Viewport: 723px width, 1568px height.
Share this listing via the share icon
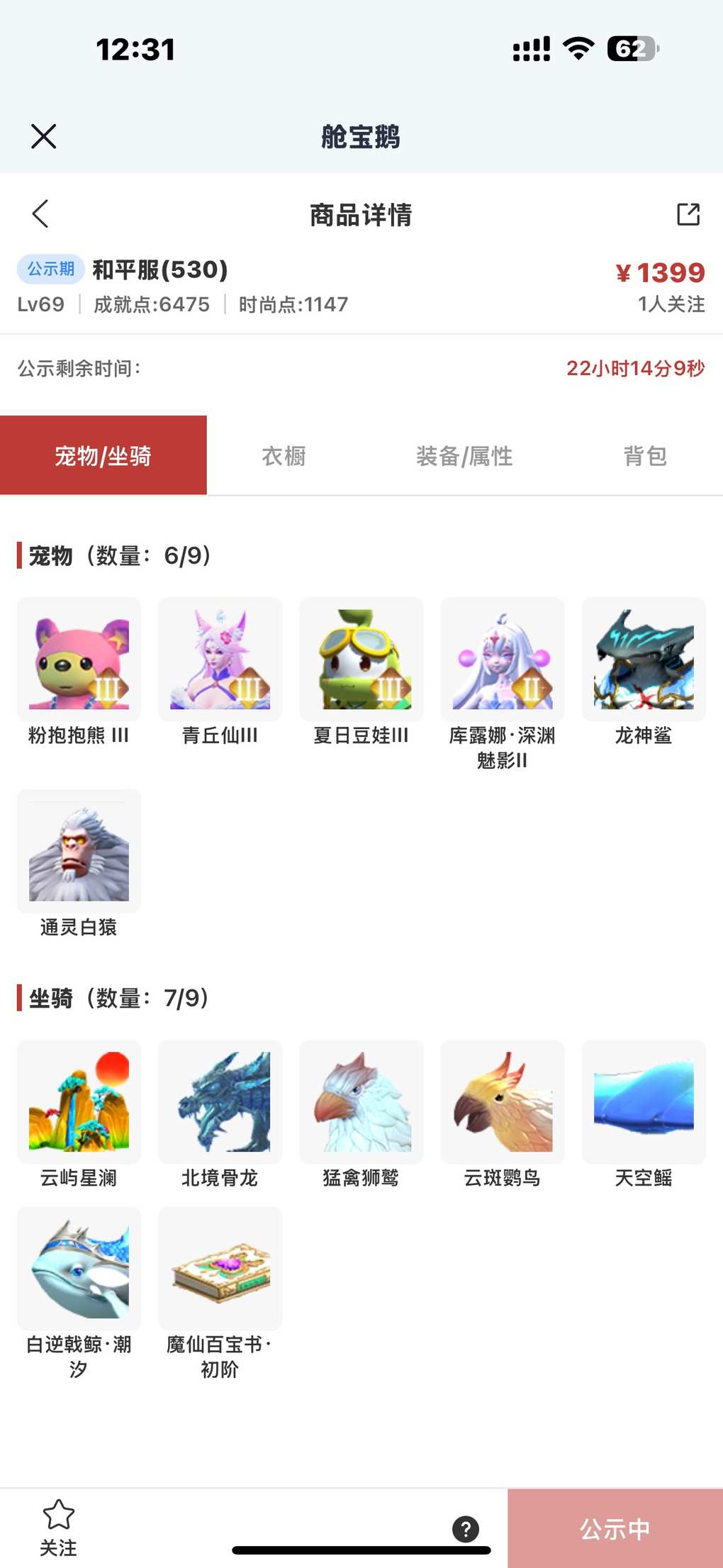pos(688,214)
